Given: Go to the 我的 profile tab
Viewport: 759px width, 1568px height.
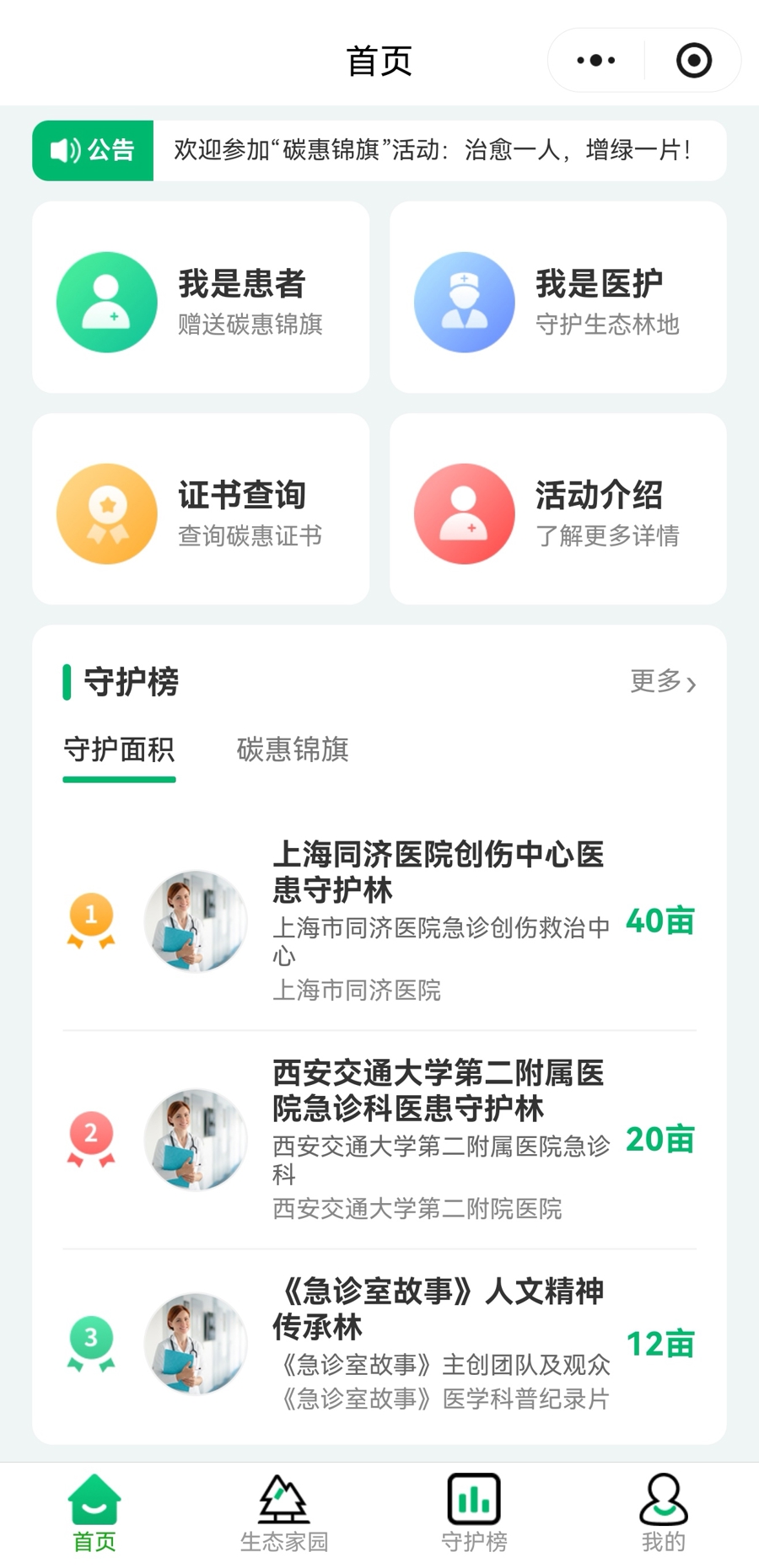Looking at the screenshot, I should (664, 1514).
